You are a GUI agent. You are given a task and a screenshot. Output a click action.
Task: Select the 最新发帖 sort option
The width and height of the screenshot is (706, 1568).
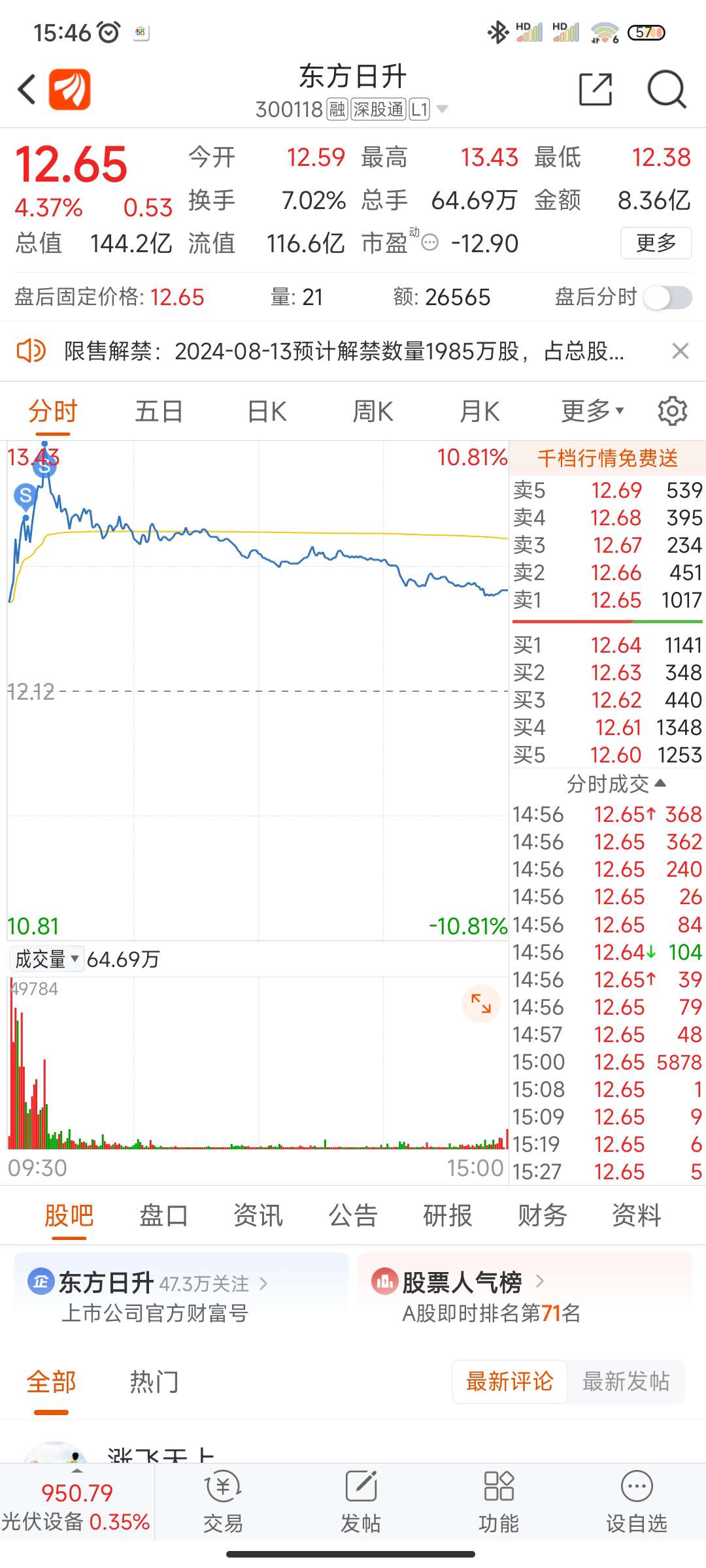tap(626, 1382)
